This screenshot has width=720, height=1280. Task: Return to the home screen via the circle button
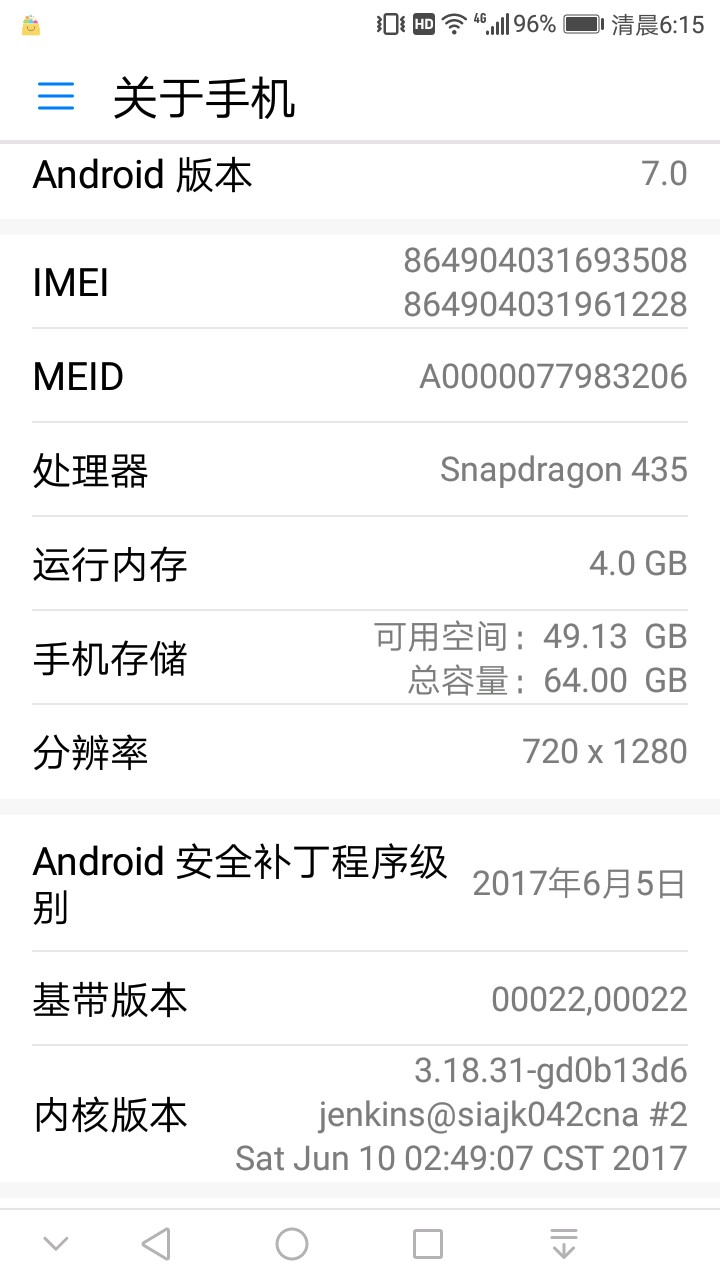(291, 1244)
